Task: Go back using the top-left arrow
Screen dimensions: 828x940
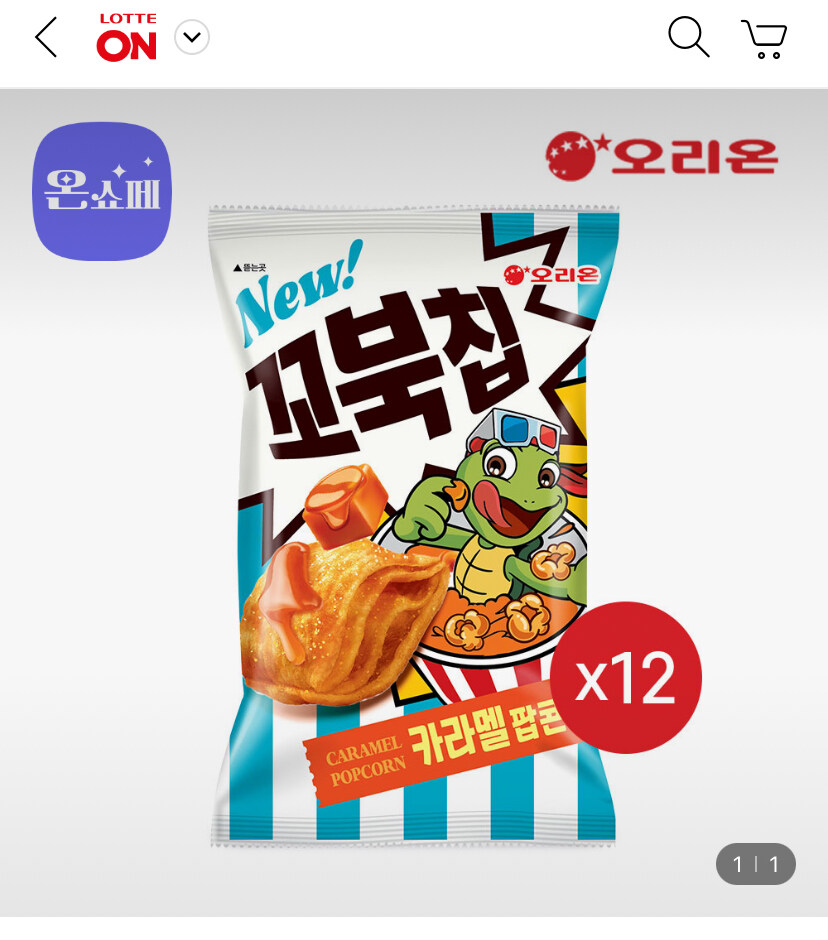Action: [x=46, y=38]
